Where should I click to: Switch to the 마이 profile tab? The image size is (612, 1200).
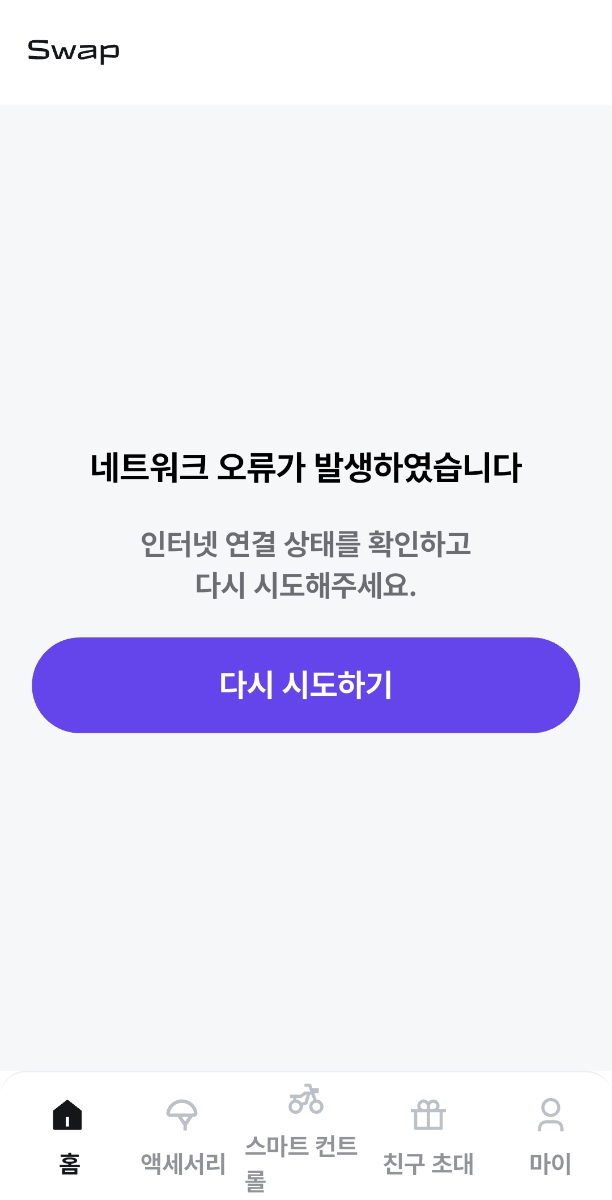click(550, 1135)
